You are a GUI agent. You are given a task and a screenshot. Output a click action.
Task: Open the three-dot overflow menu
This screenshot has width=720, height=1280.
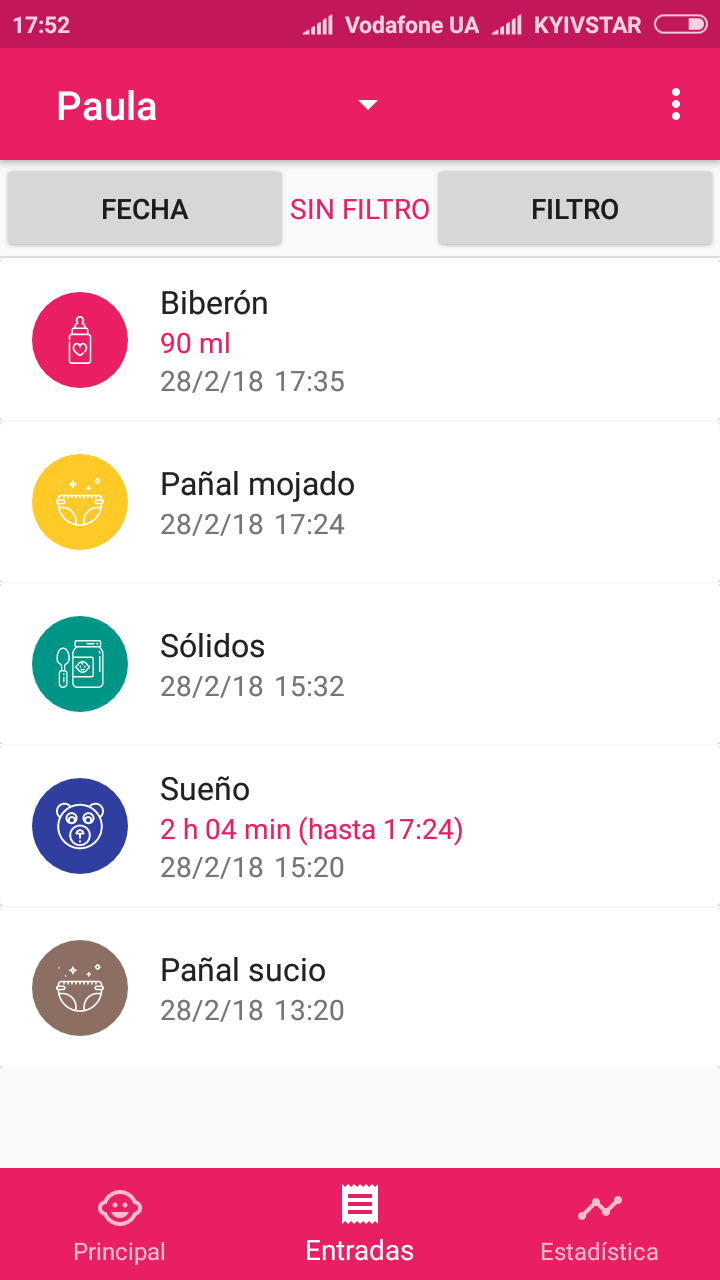(x=676, y=105)
